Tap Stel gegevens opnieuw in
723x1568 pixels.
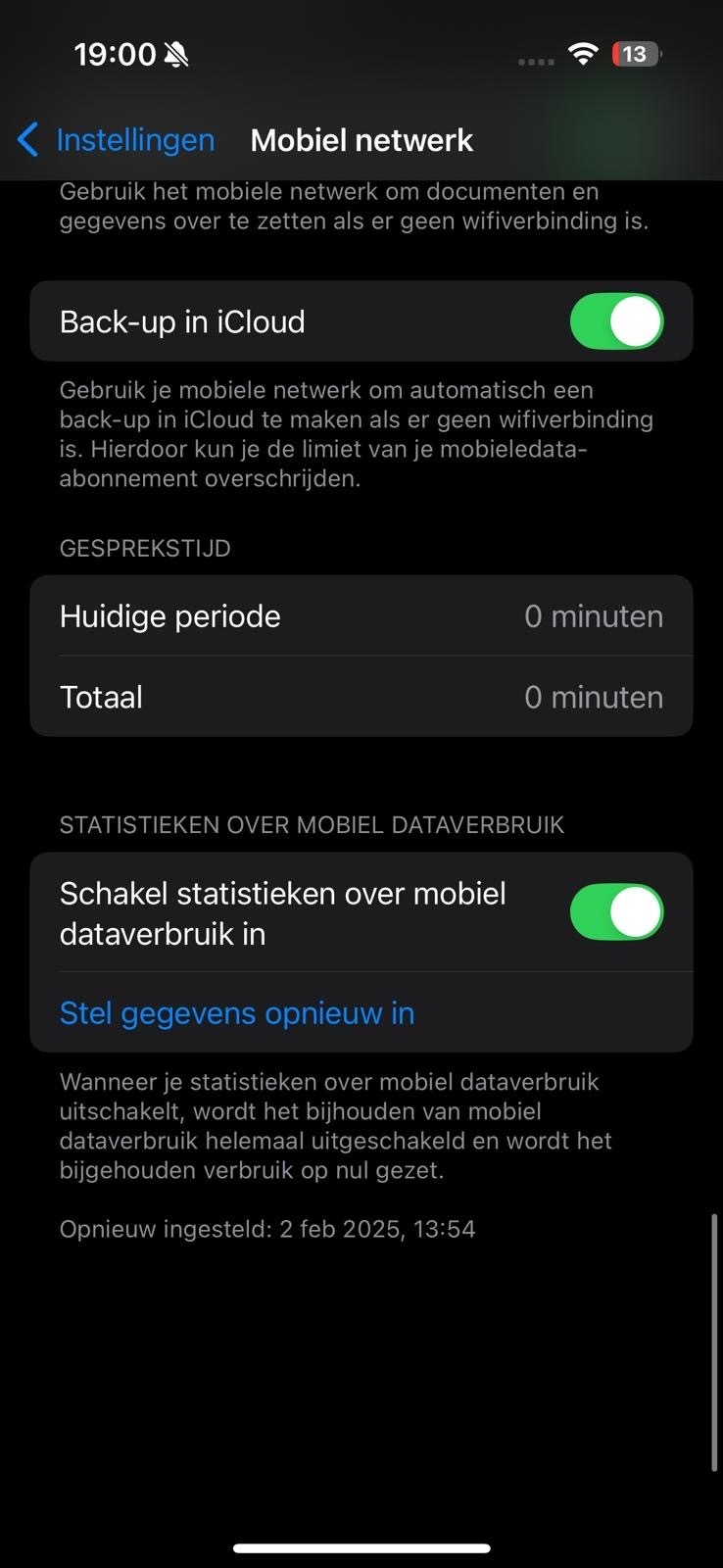click(237, 1012)
